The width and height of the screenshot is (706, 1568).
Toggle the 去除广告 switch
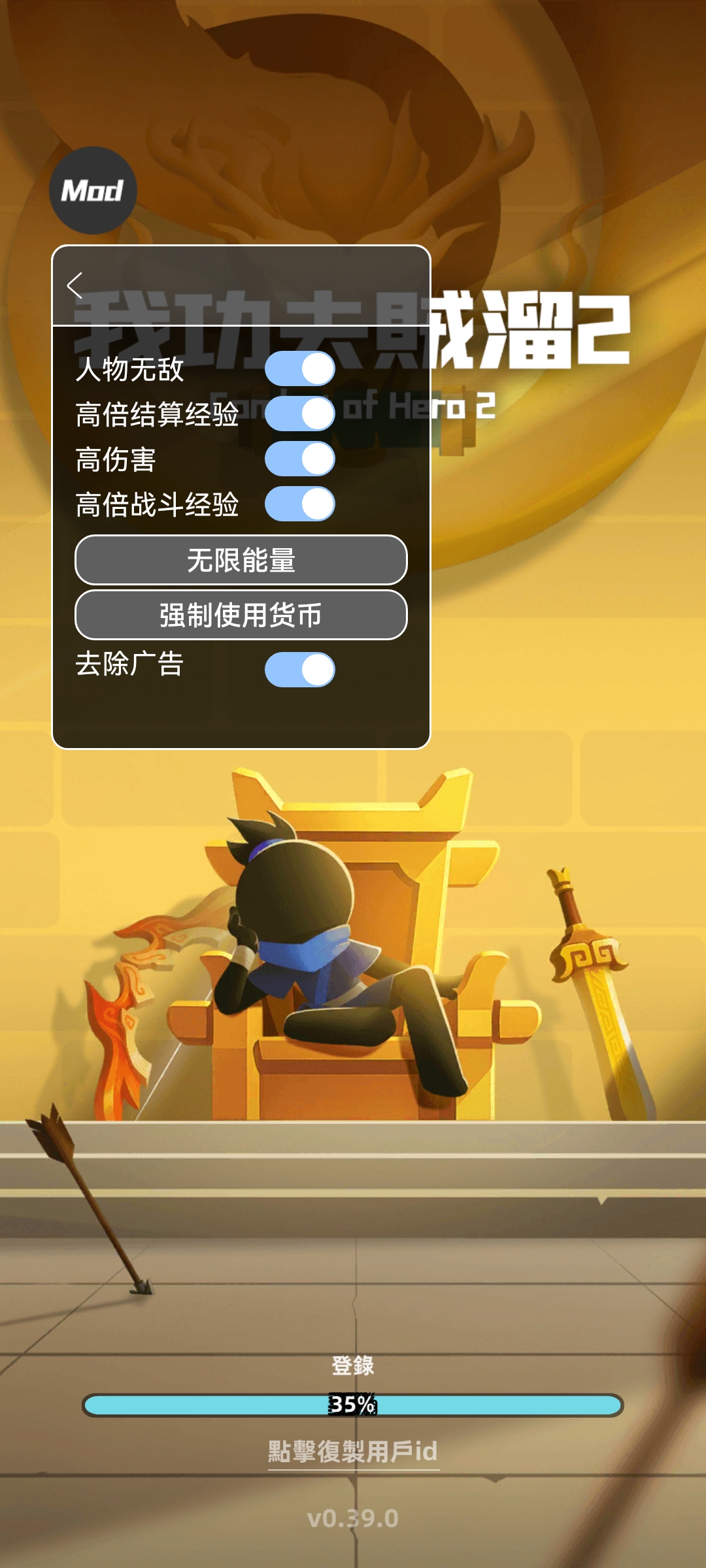[300, 670]
